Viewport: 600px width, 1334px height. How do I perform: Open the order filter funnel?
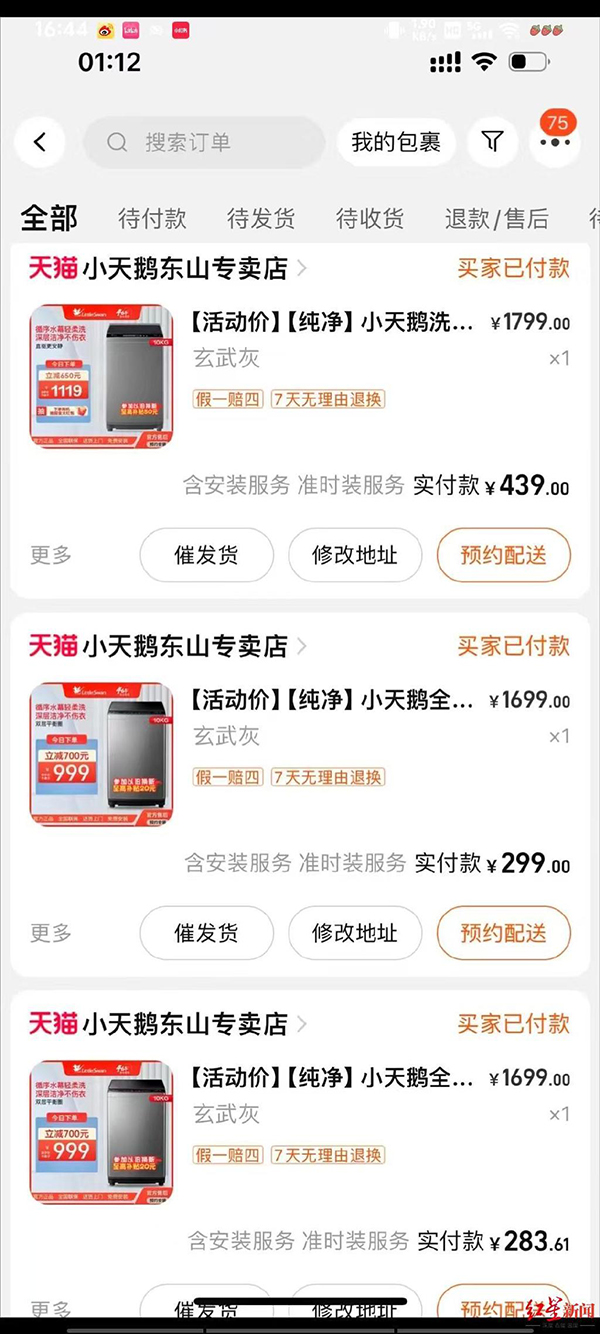pos(492,143)
